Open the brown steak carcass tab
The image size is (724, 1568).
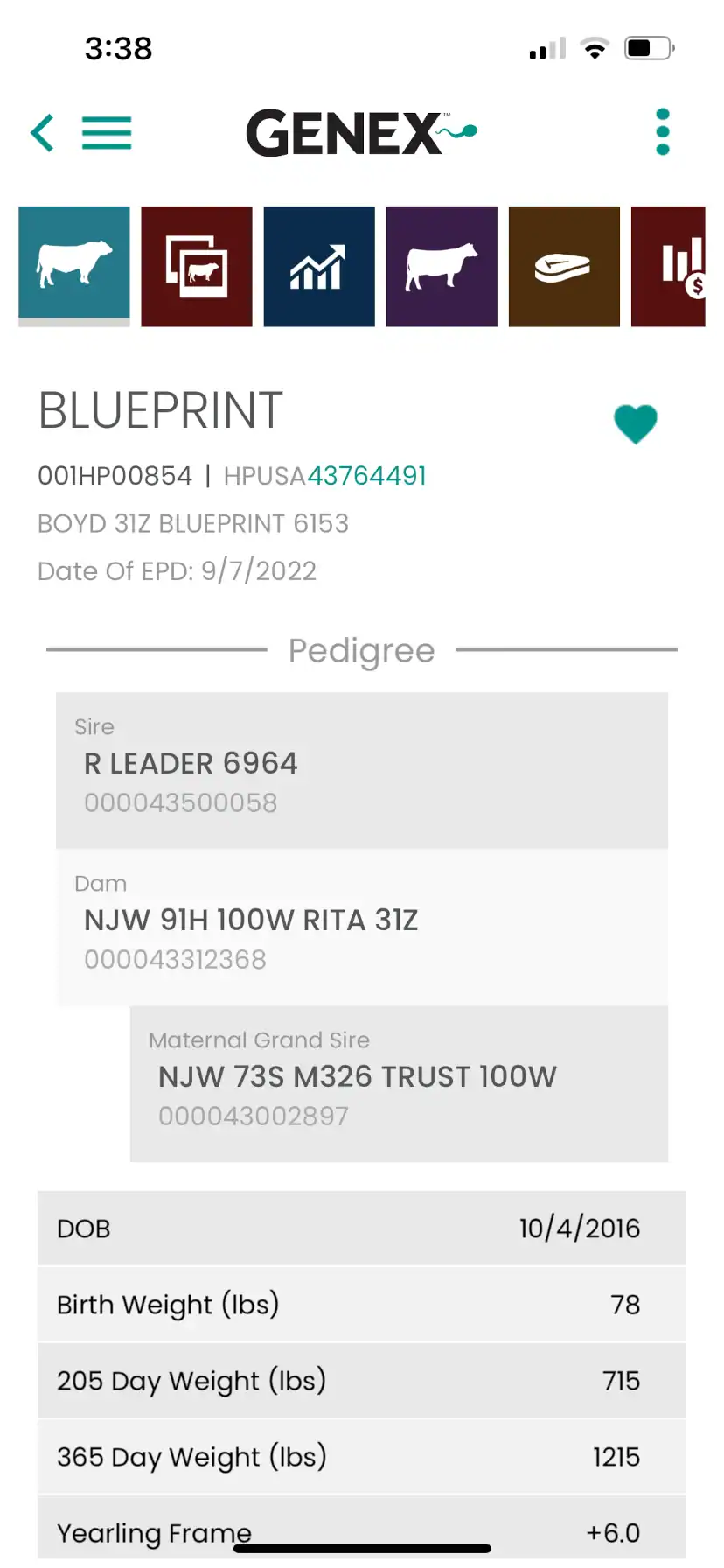click(564, 266)
